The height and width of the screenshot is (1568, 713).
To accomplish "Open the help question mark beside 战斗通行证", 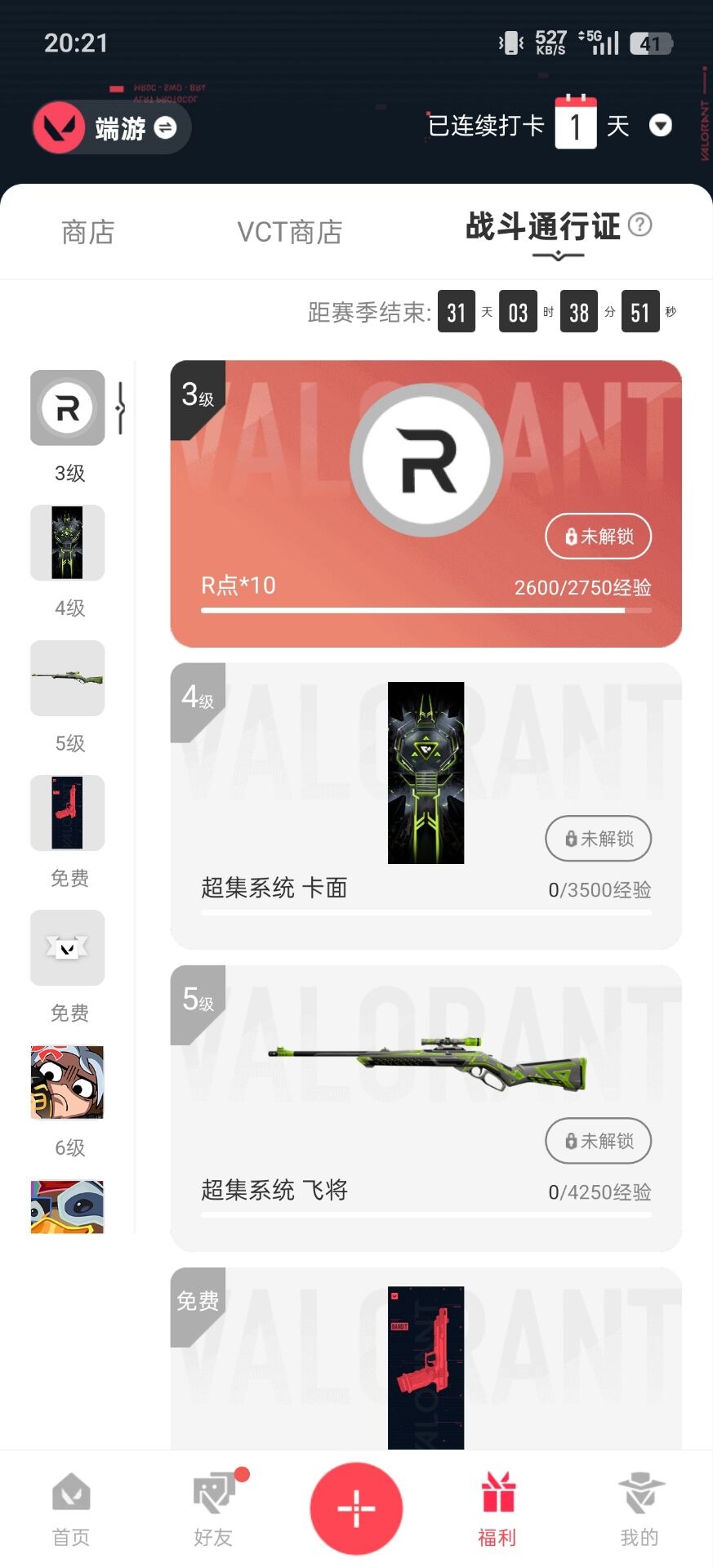I will (x=642, y=226).
